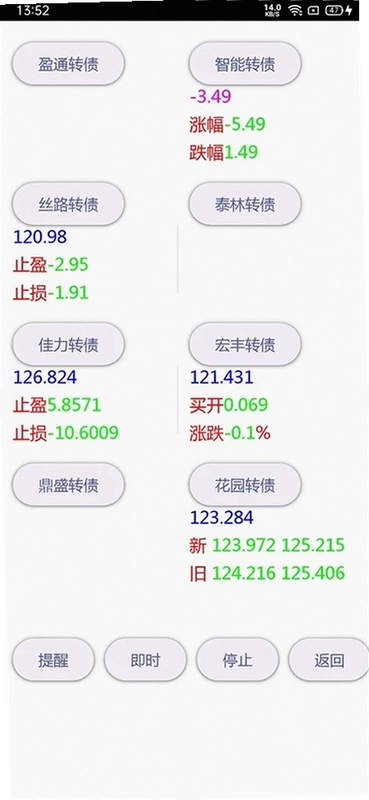Select 宏丰转债
Viewport: 369px width, 800px height.
click(x=245, y=344)
